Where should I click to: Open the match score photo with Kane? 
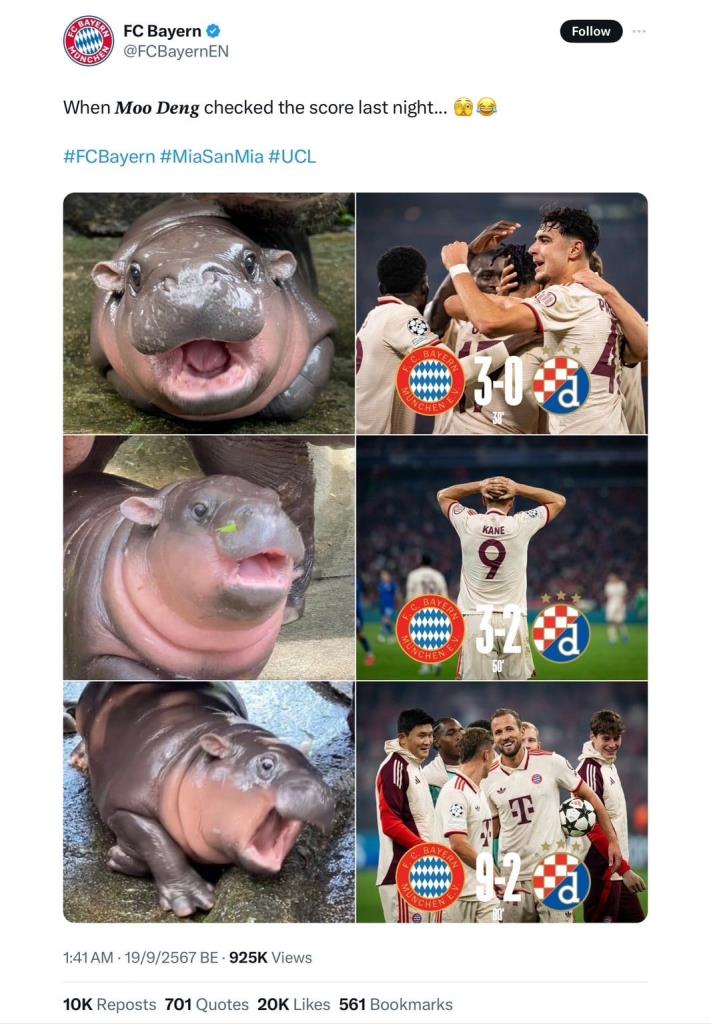501,558
